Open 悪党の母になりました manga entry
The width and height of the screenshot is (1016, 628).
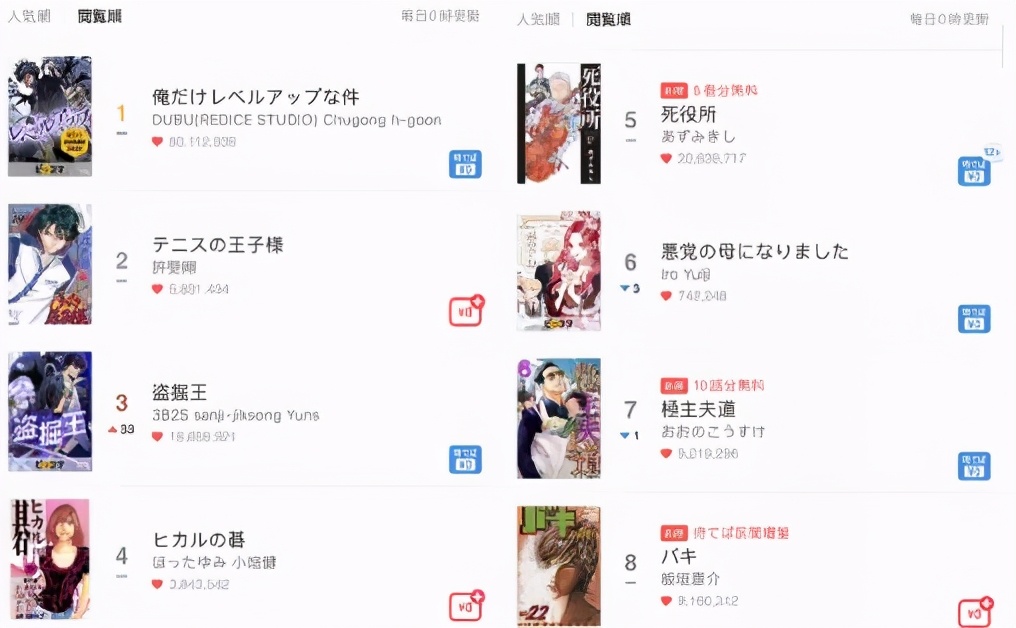[754, 251]
